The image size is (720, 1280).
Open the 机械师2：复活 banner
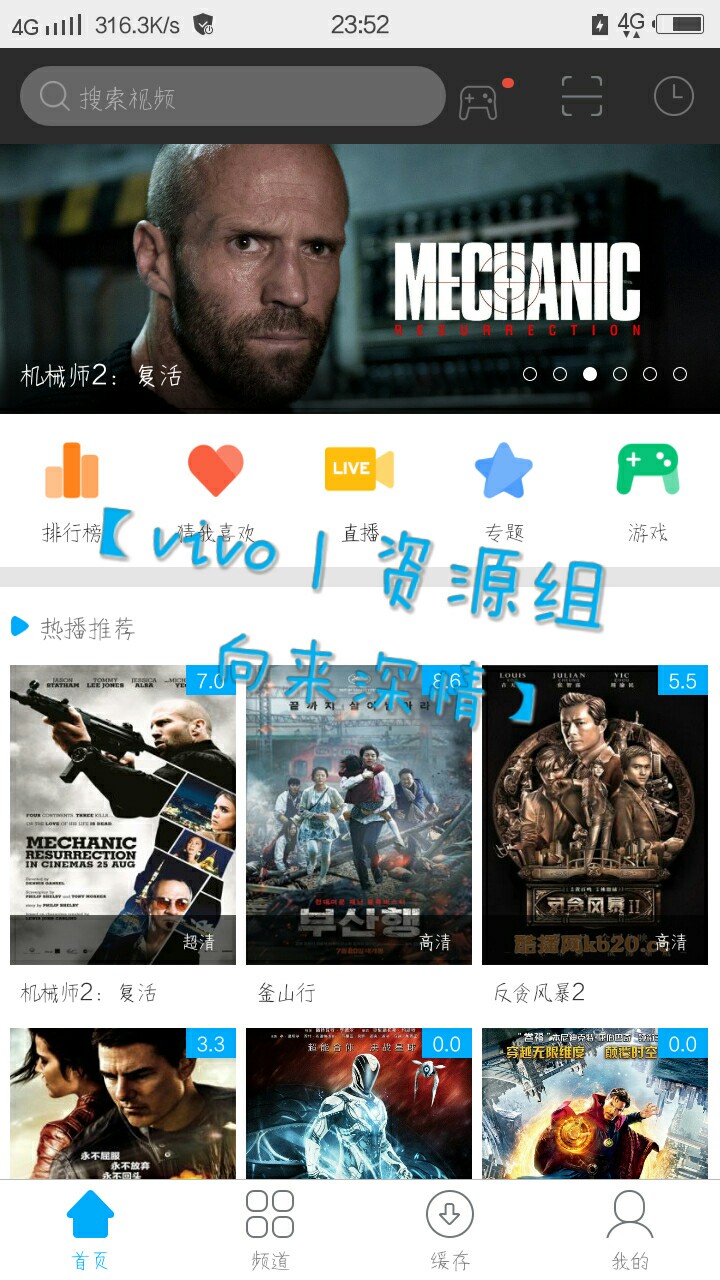click(360, 278)
